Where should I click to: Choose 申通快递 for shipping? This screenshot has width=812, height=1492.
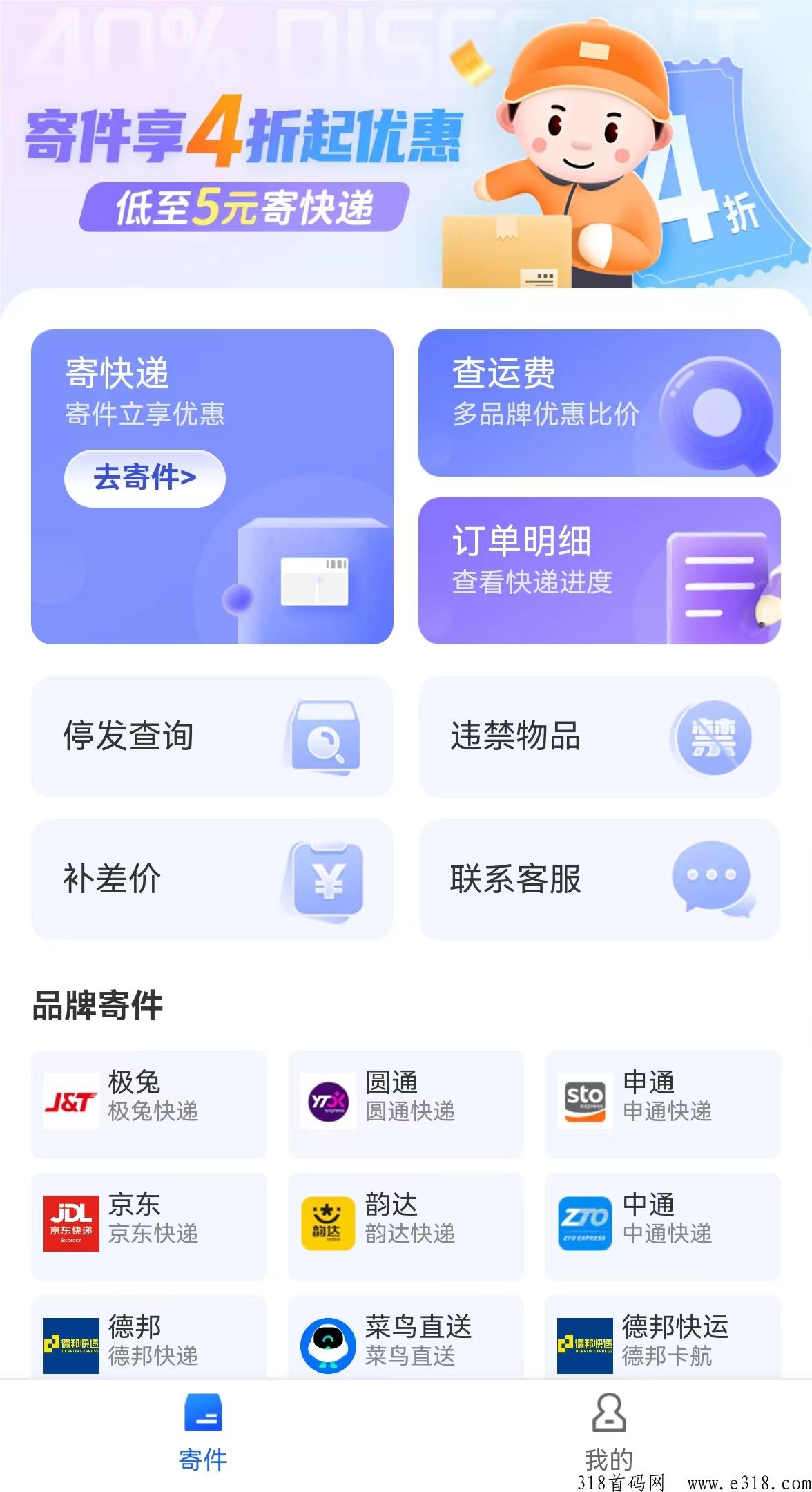pyautogui.click(x=663, y=1104)
